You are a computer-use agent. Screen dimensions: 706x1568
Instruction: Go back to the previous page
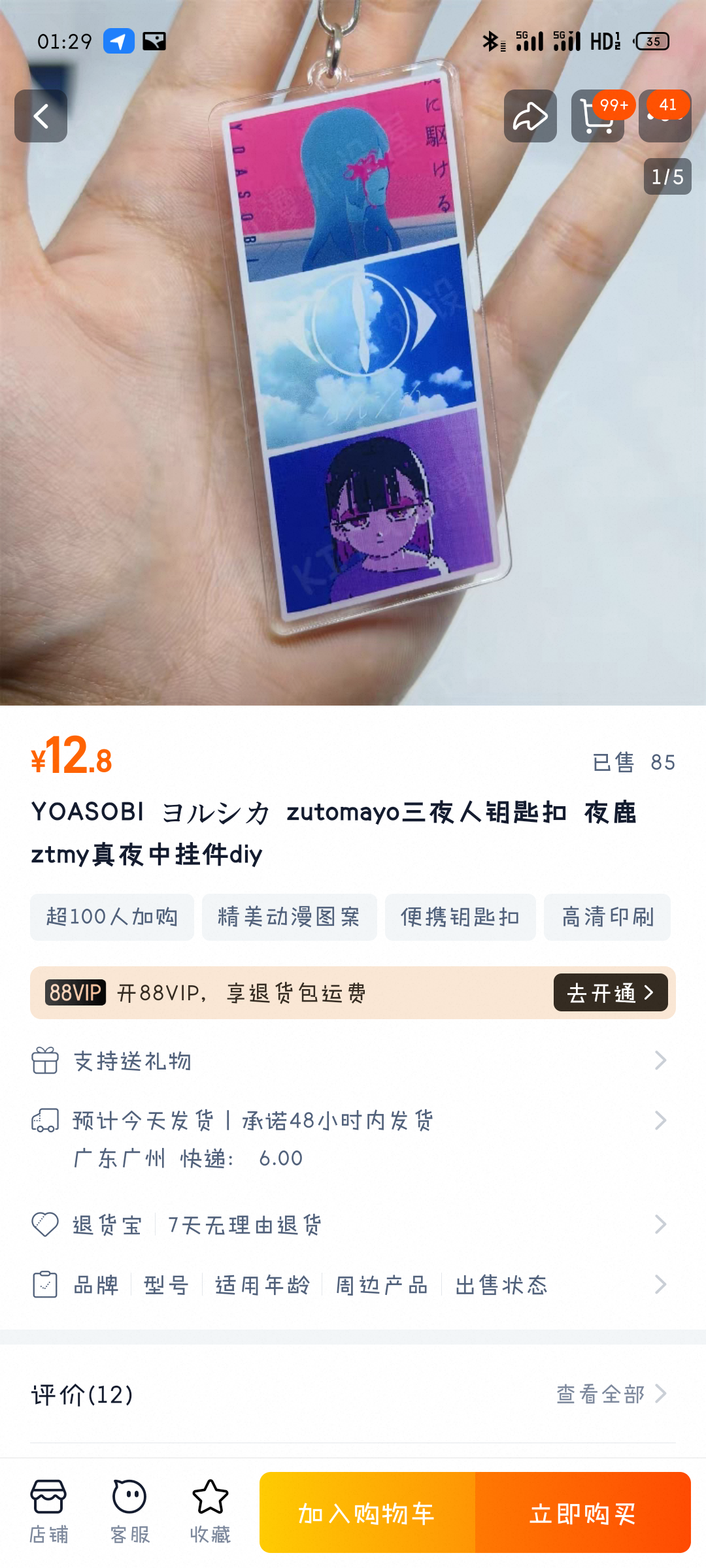click(41, 116)
